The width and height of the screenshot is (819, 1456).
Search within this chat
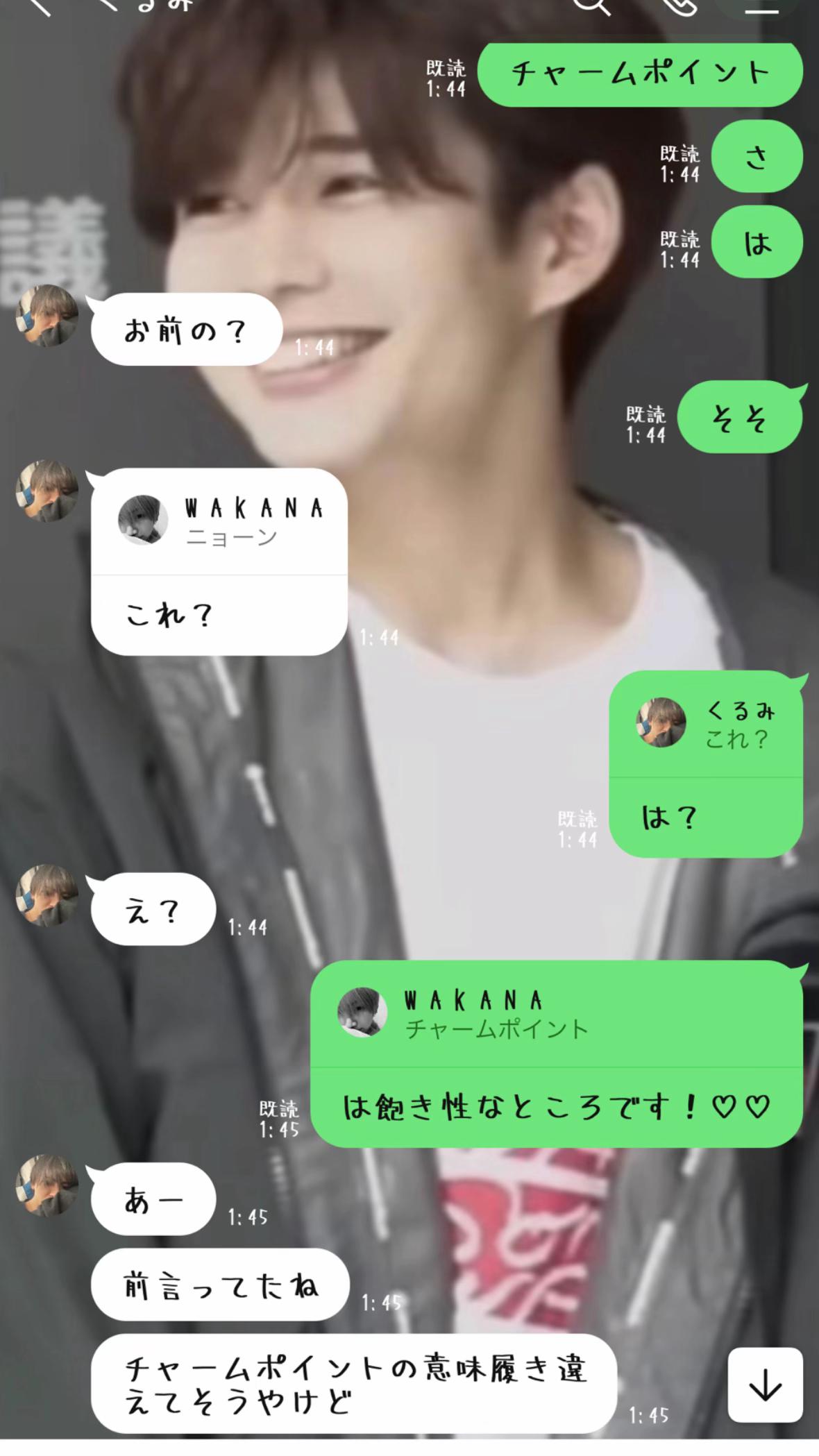pos(592,7)
